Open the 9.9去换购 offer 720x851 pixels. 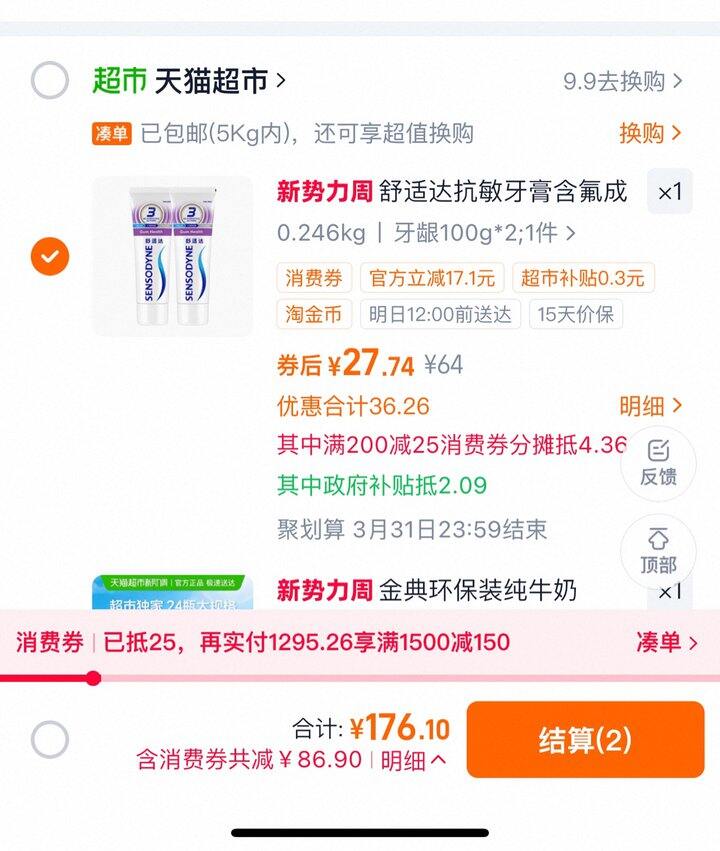click(x=622, y=81)
